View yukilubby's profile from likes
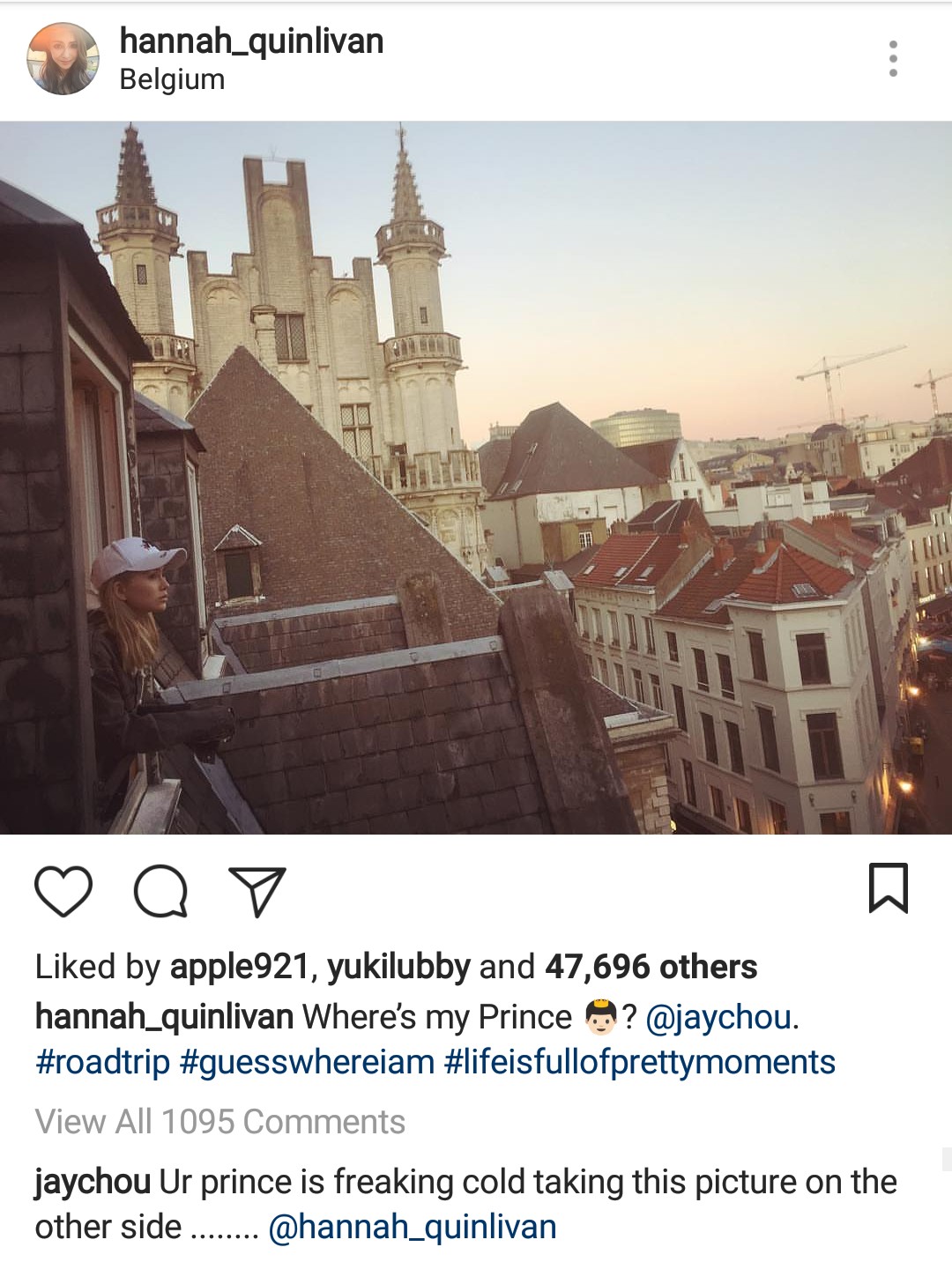 click(x=398, y=967)
